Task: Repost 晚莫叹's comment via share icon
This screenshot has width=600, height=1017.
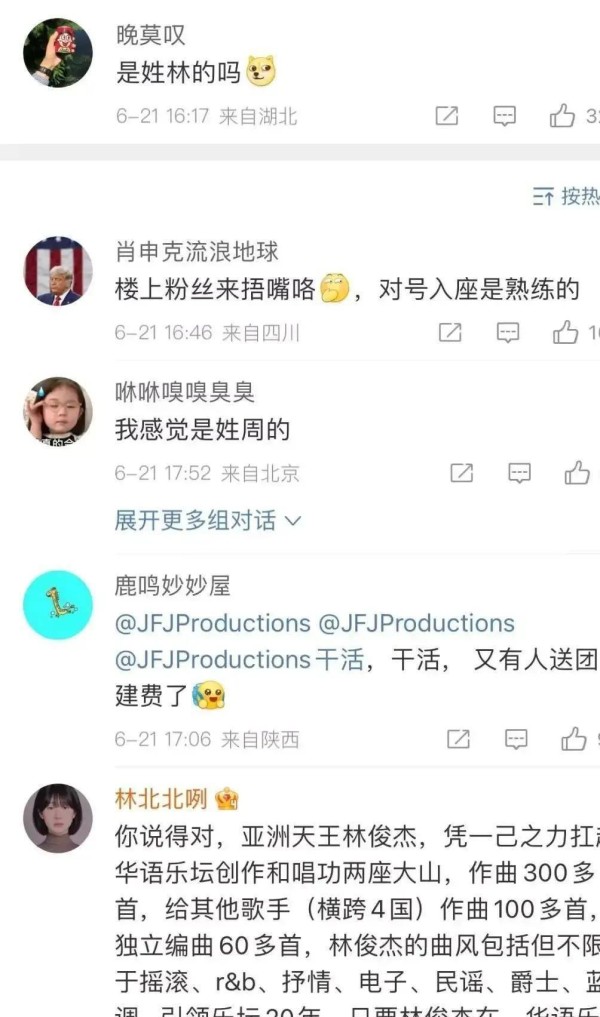Action: 446,116
